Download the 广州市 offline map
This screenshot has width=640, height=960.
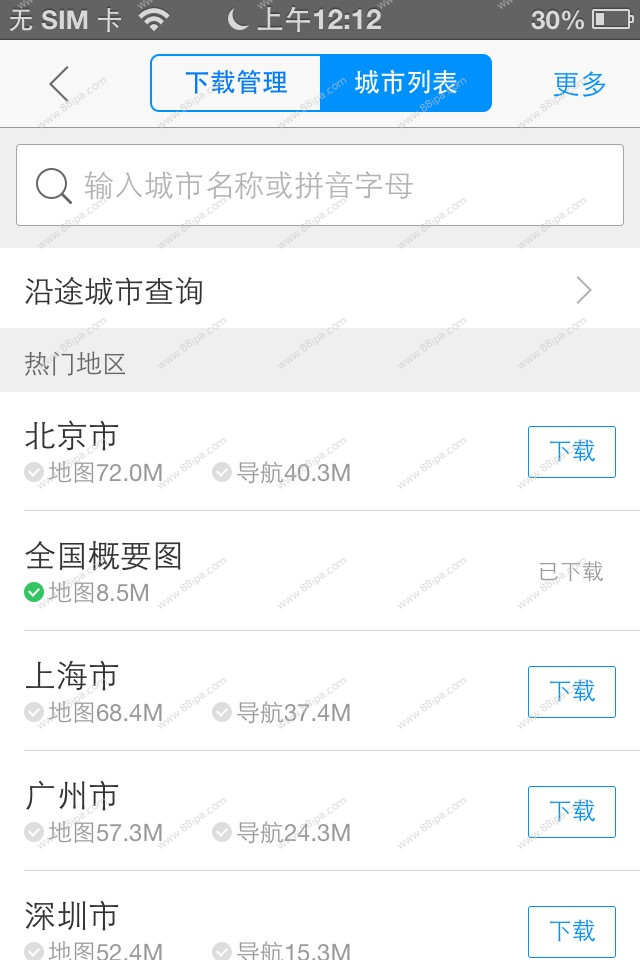point(571,812)
